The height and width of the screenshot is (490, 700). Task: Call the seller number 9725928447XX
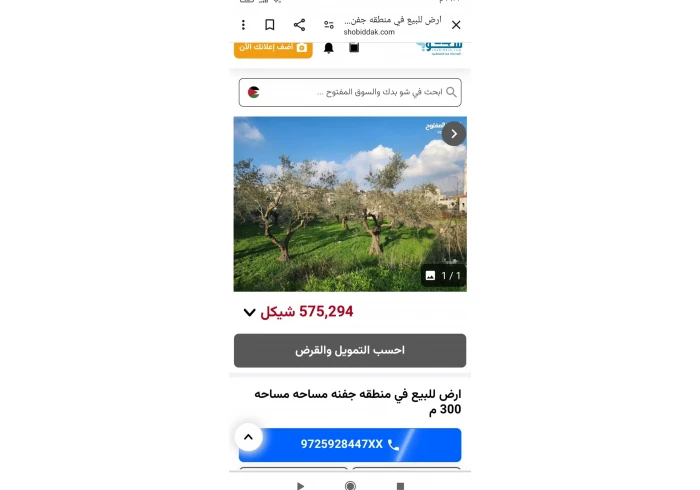coord(350,444)
